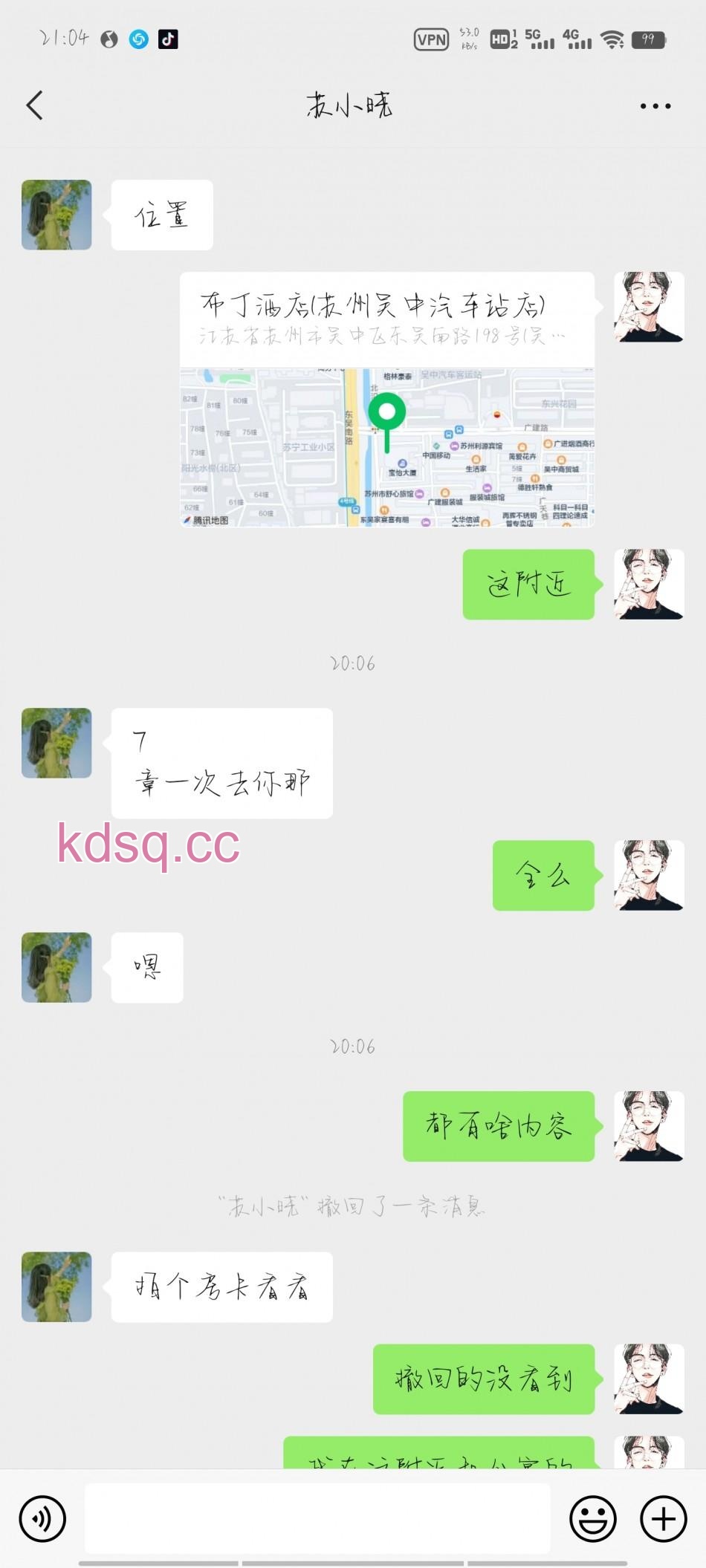Open the emoji picker
The image size is (706, 1568).
[592, 1518]
